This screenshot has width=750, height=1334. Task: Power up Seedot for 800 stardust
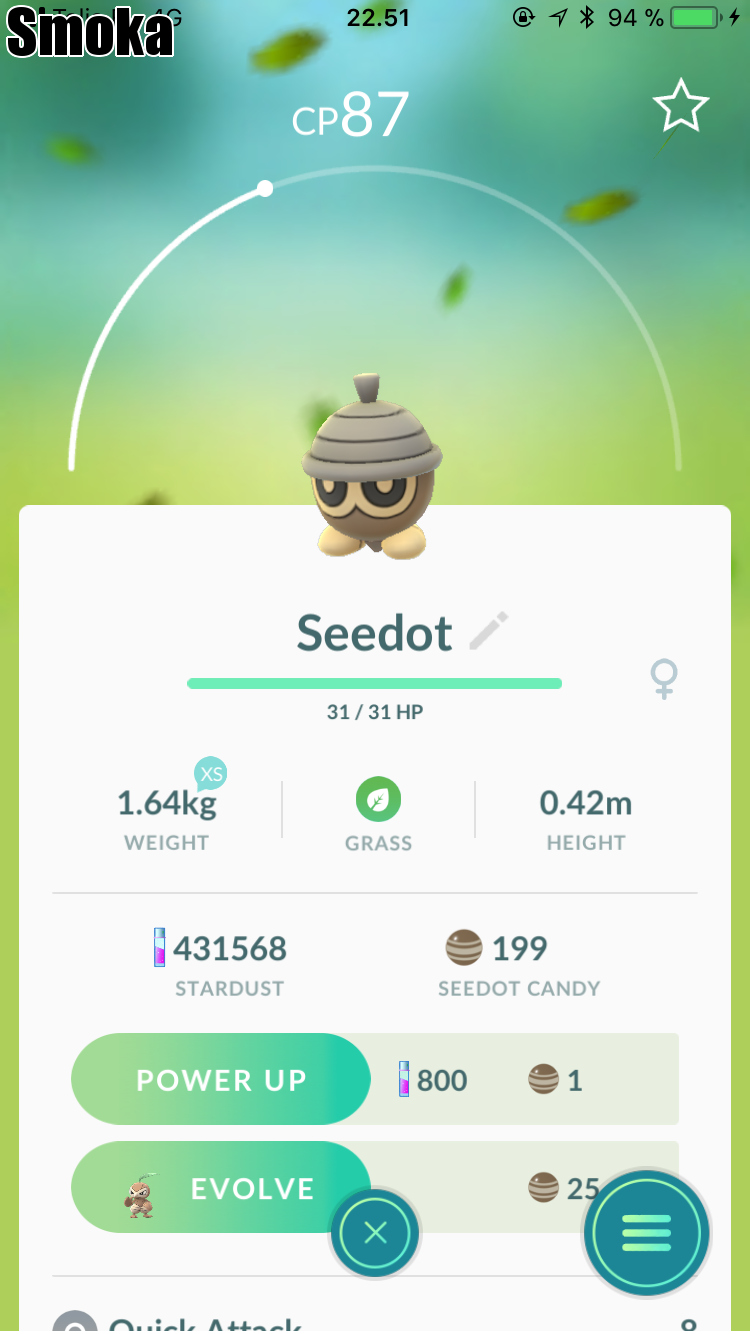221,1079
